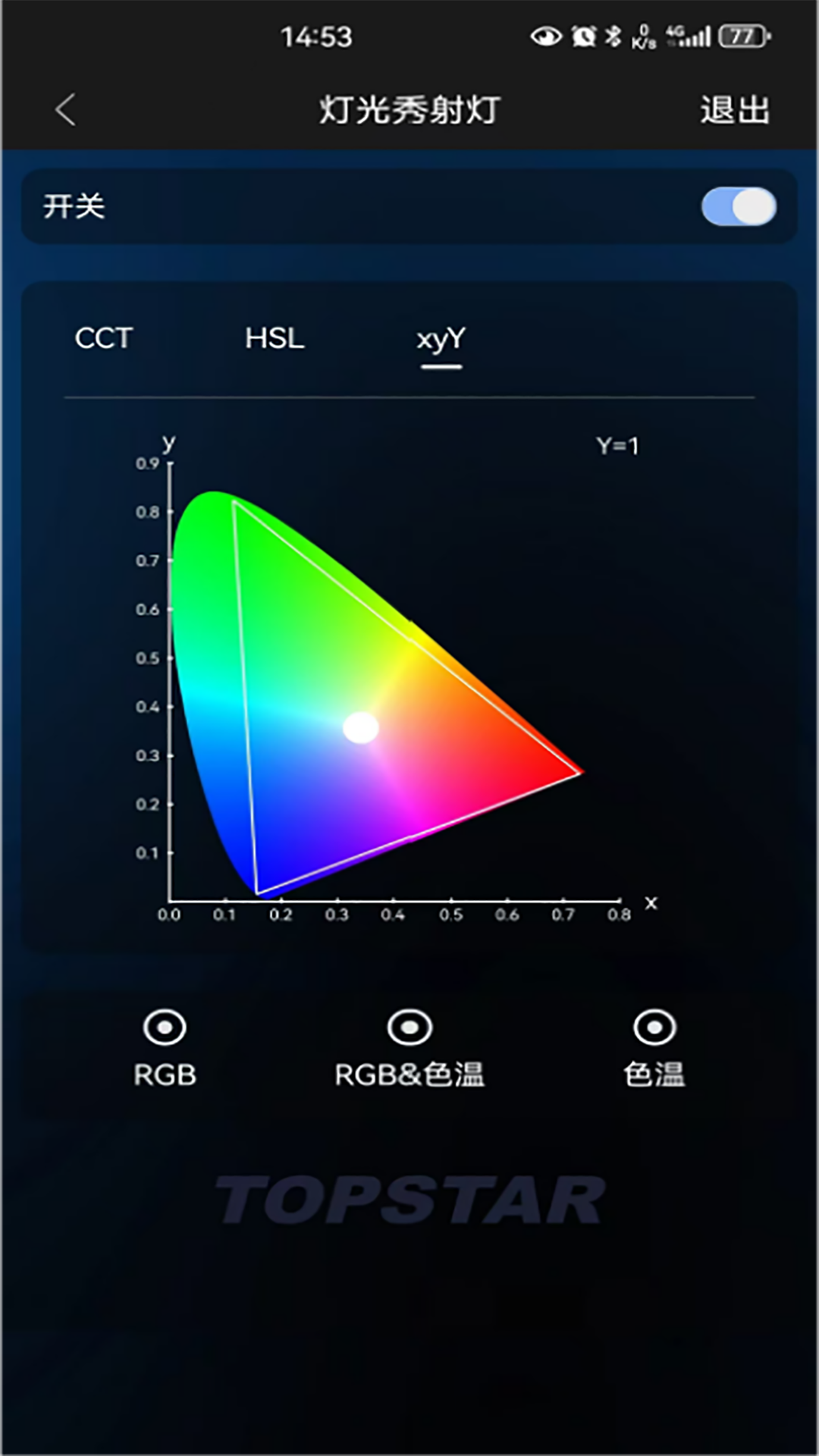
Task: Select the 色温 mode radio button
Action: tap(653, 1028)
